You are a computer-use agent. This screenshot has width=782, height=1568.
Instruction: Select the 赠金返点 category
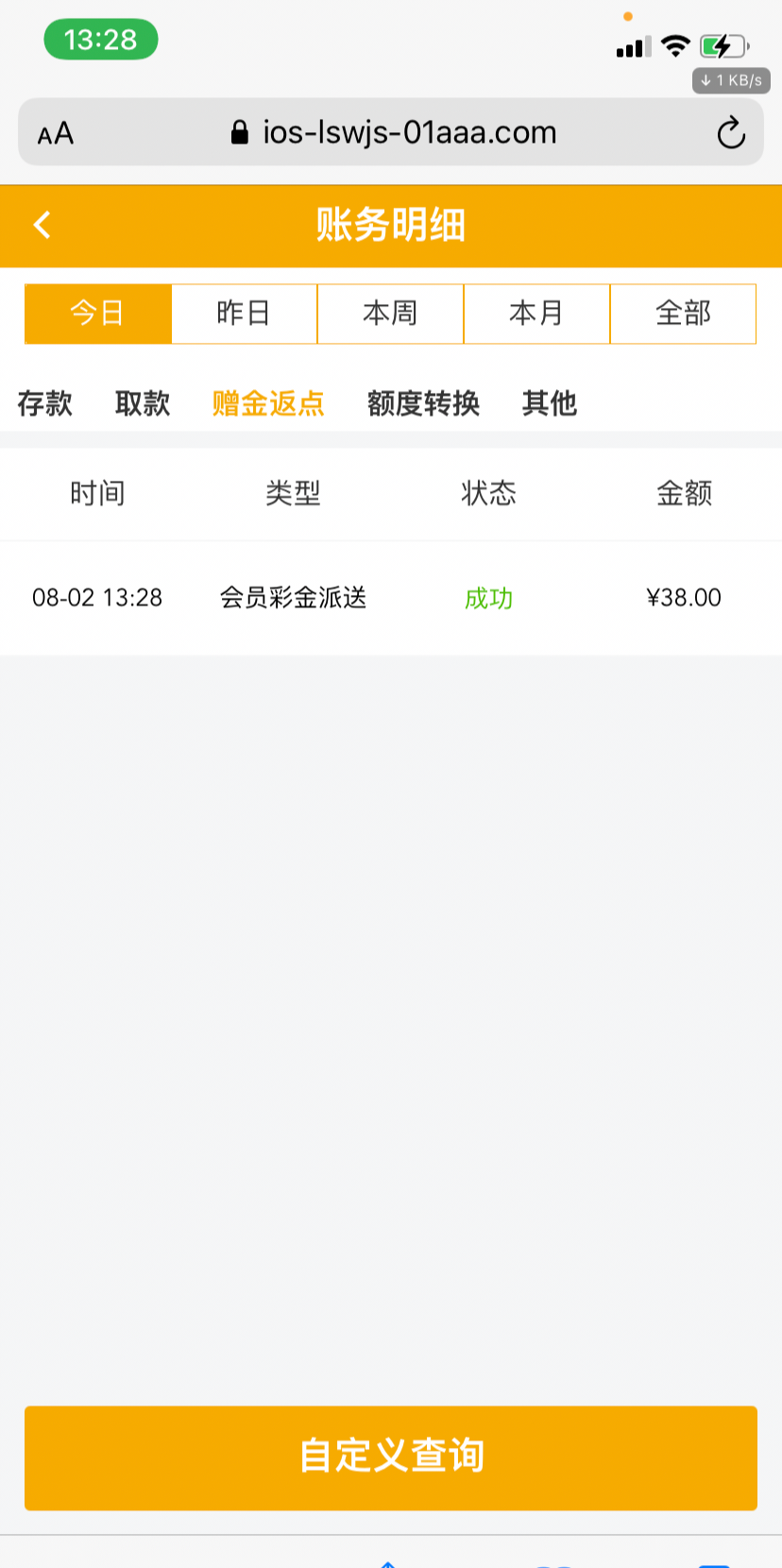[x=268, y=403]
